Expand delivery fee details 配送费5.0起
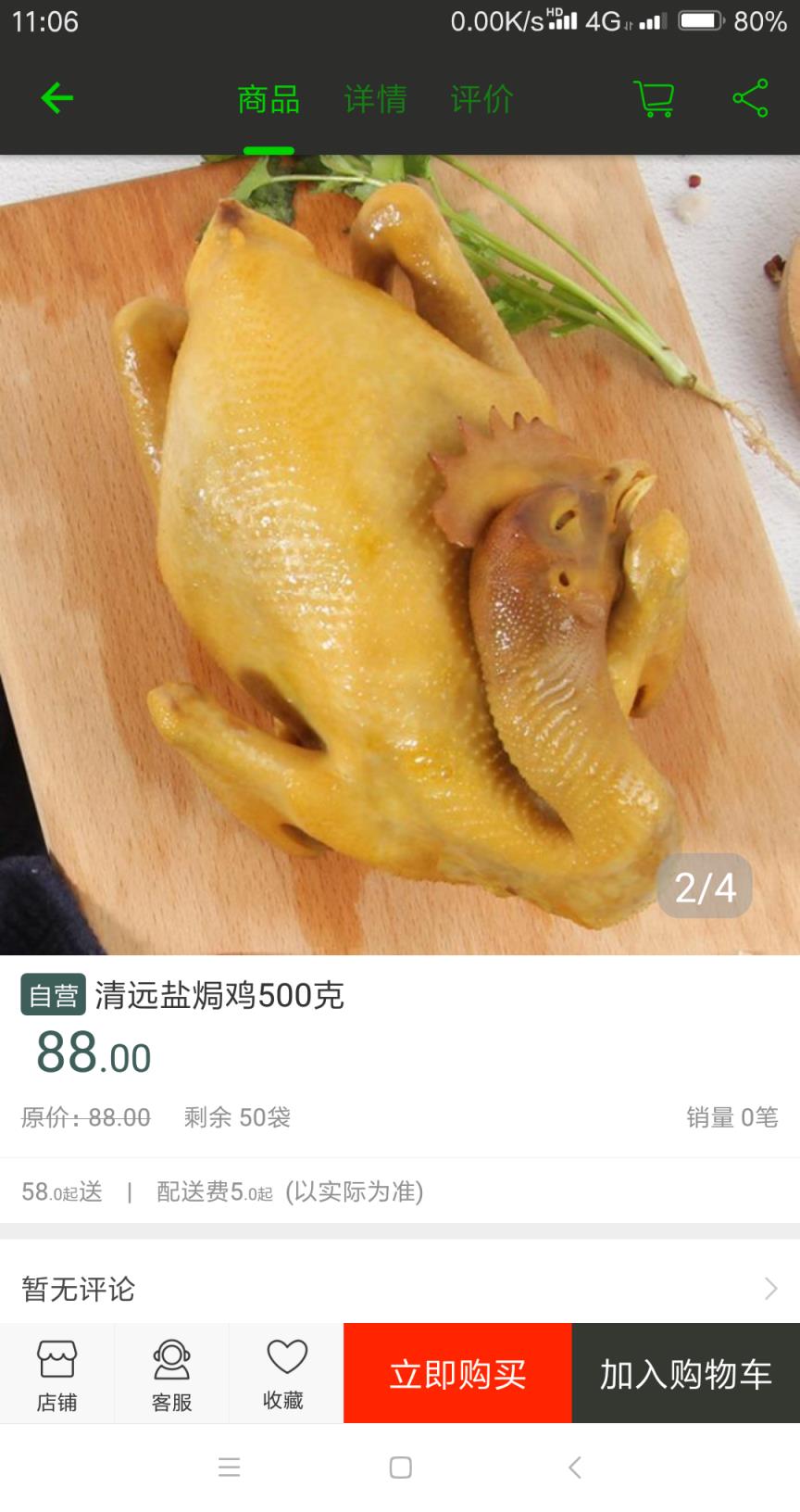Image resolution: width=800 pixels, height=1512 pixels. pos(215,1192)
